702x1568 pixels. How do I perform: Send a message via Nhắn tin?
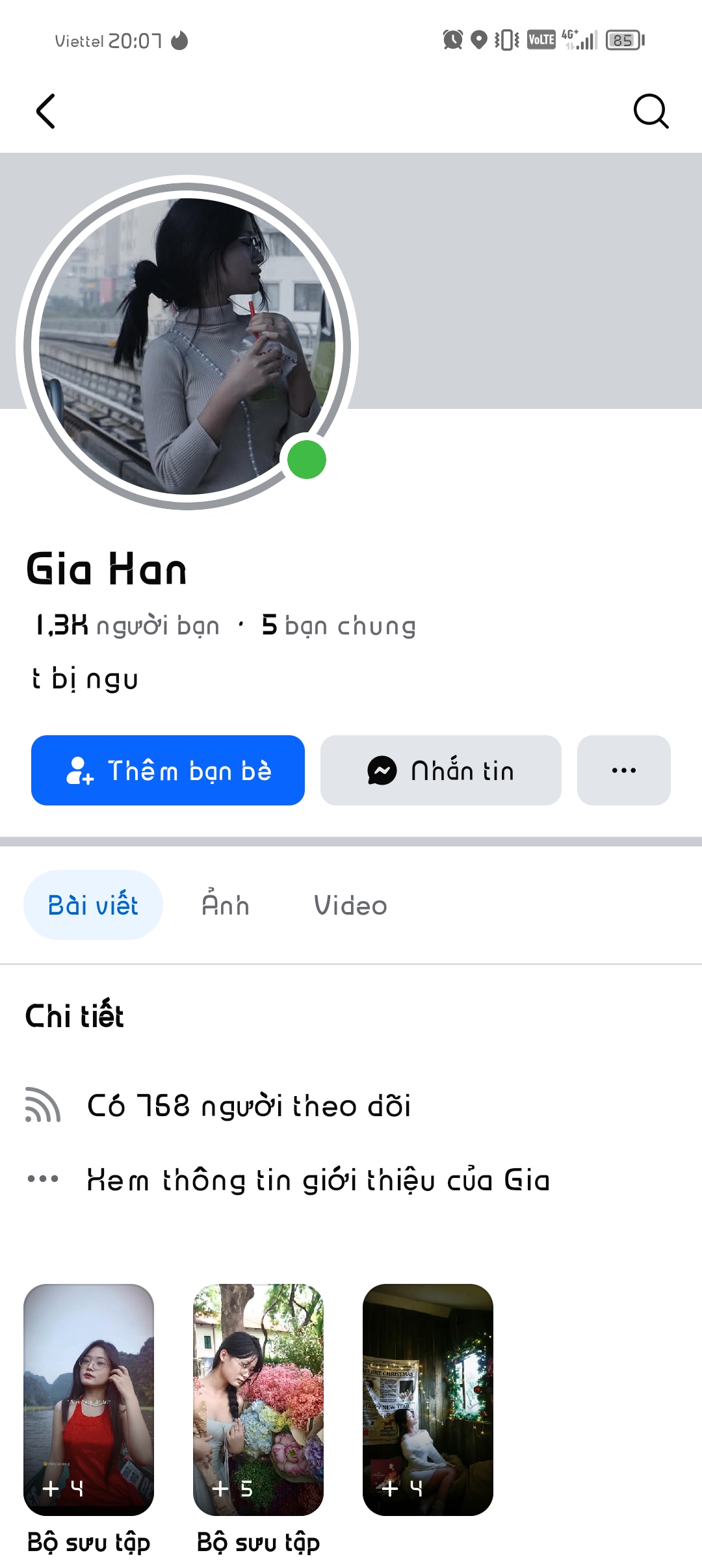pos(441,770)
